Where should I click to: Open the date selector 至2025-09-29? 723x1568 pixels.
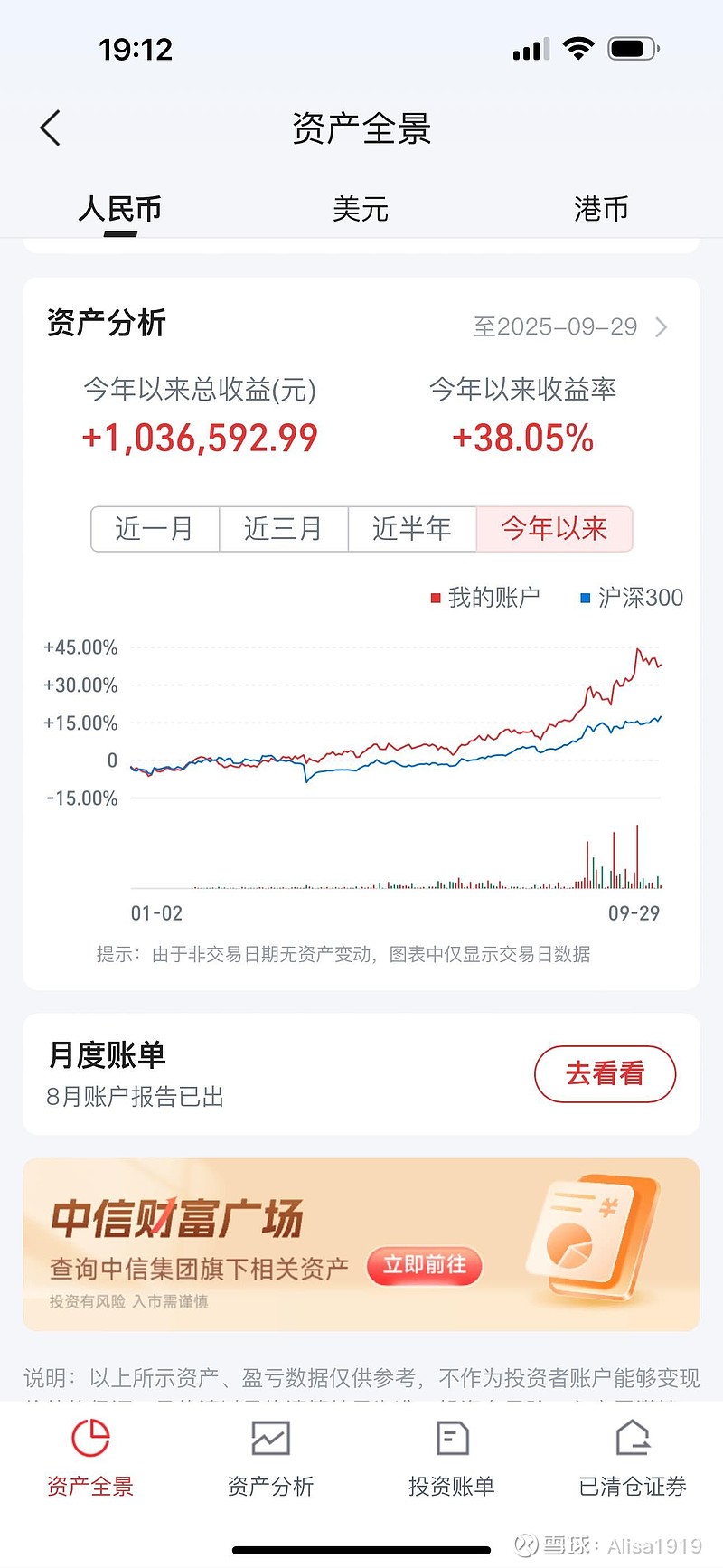tap(570, 326)
